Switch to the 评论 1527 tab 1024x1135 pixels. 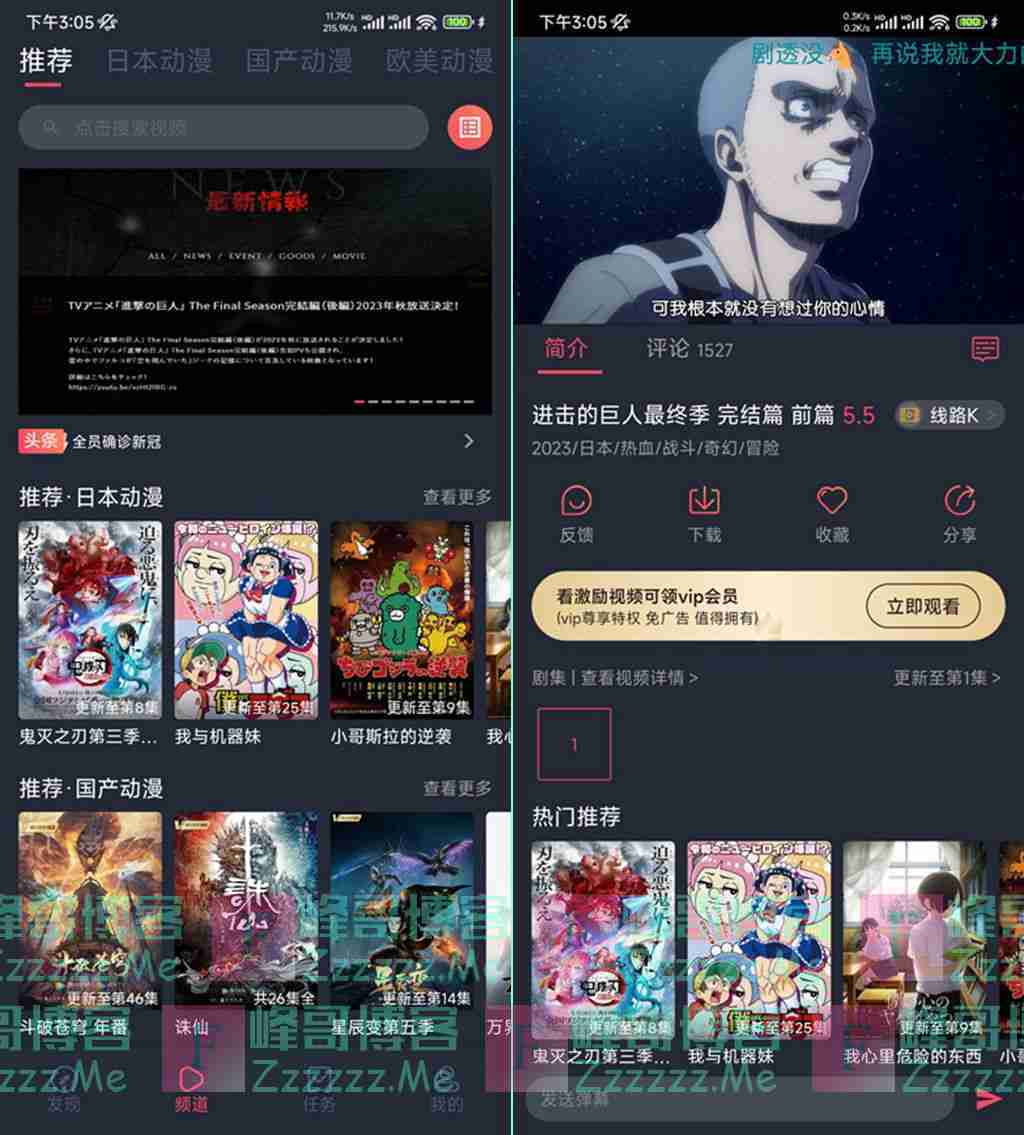pyautogui.click(x=689, y=349)
